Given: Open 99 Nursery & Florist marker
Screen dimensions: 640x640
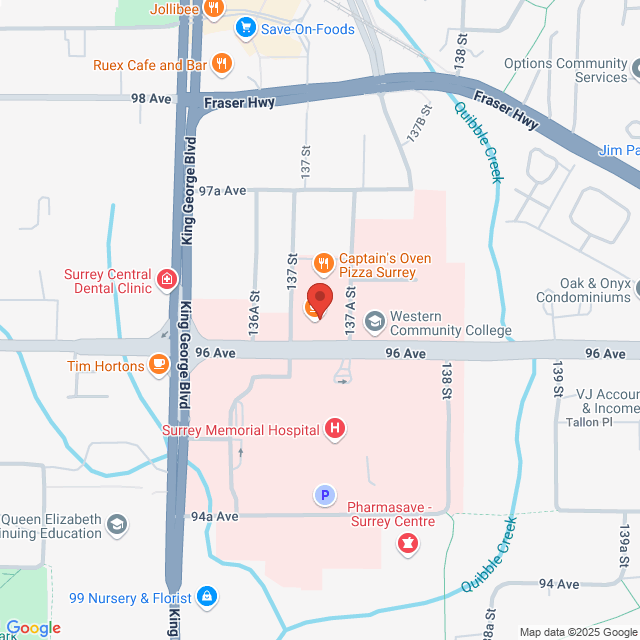Looking at the screenshot, I should 207,598.
